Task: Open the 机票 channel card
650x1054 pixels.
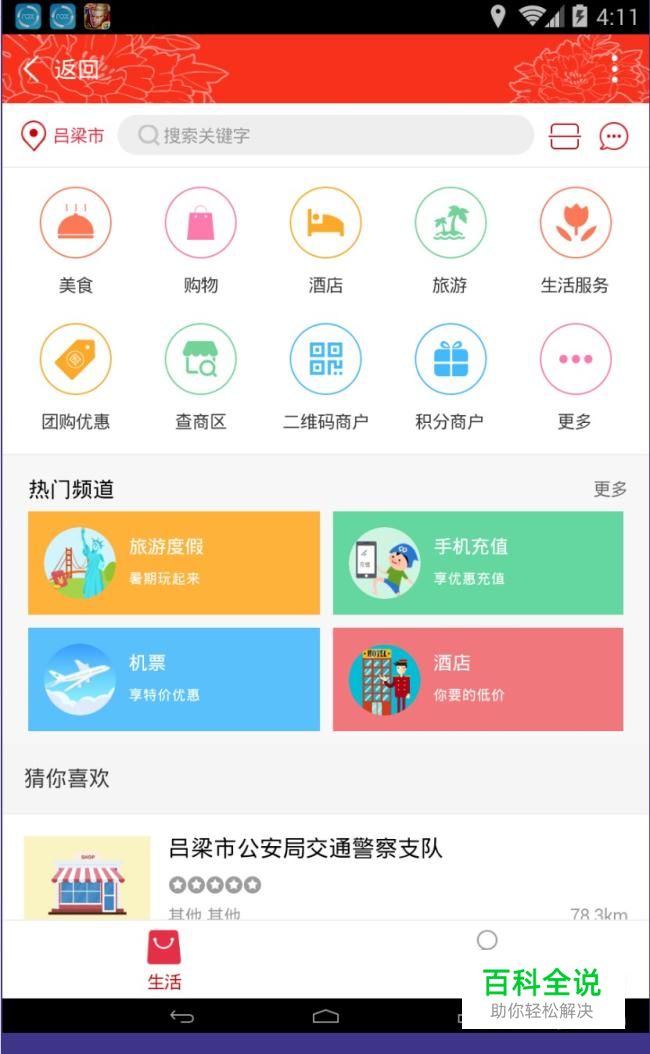Action: 174,679
